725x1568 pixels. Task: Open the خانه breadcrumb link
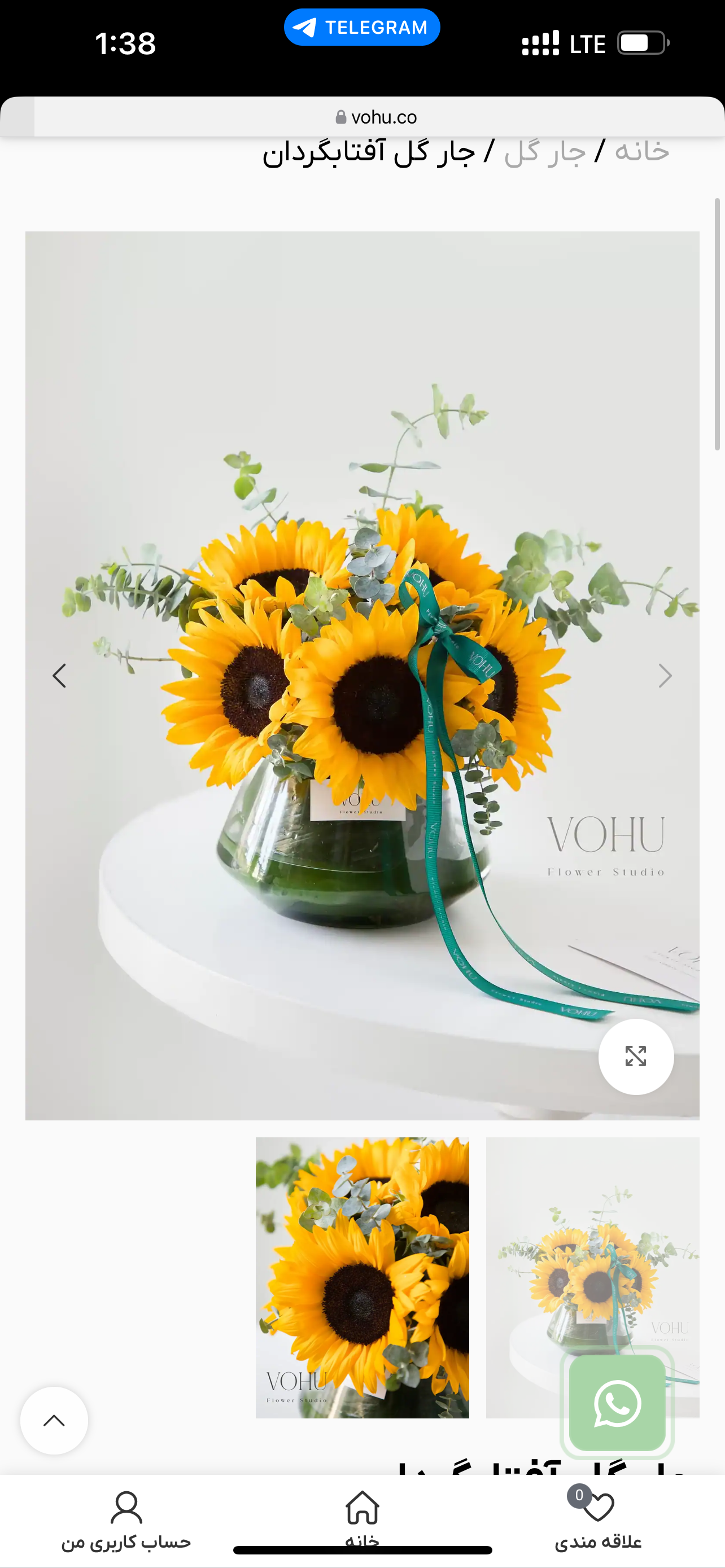tap(641, 151)
